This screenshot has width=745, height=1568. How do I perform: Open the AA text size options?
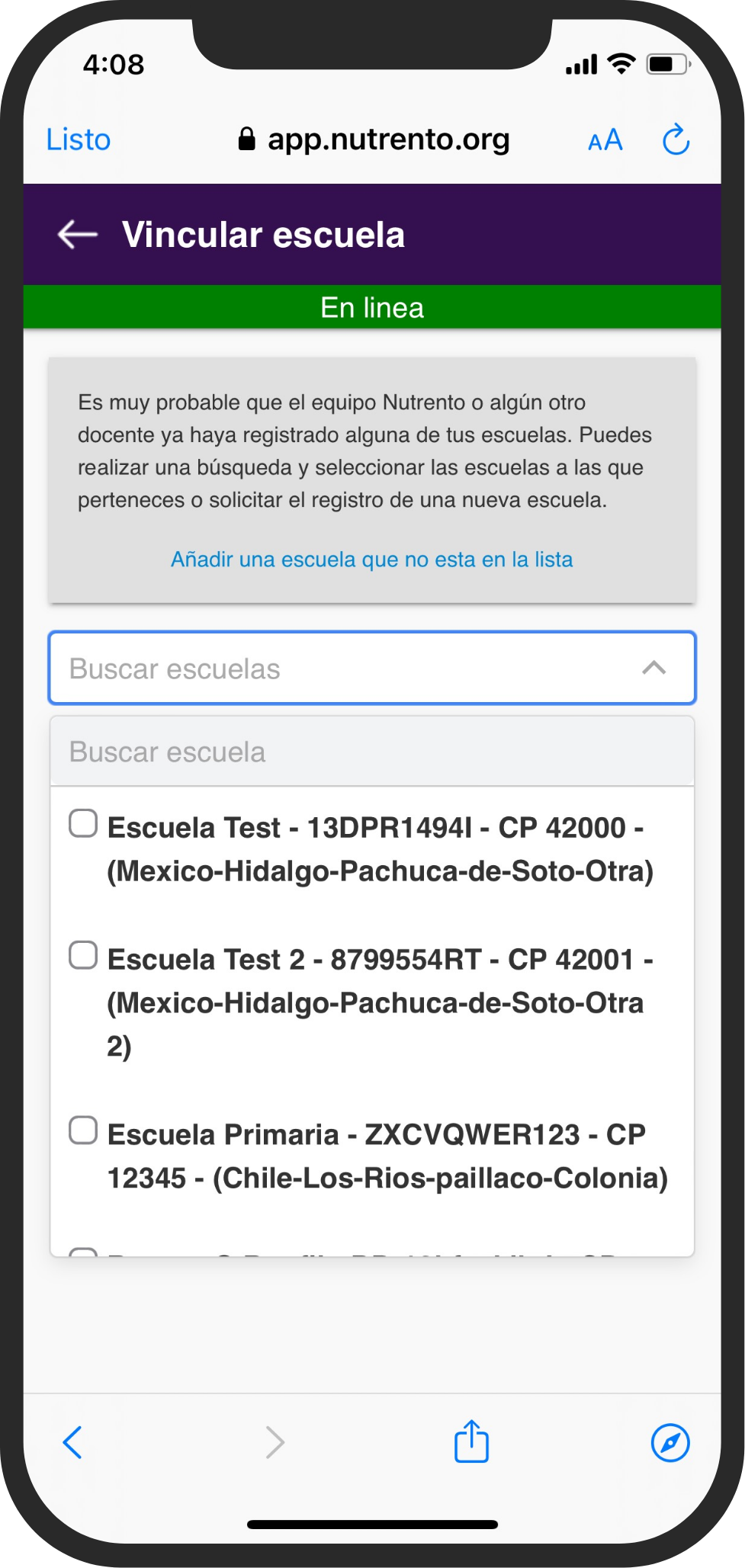coord(605,140)
